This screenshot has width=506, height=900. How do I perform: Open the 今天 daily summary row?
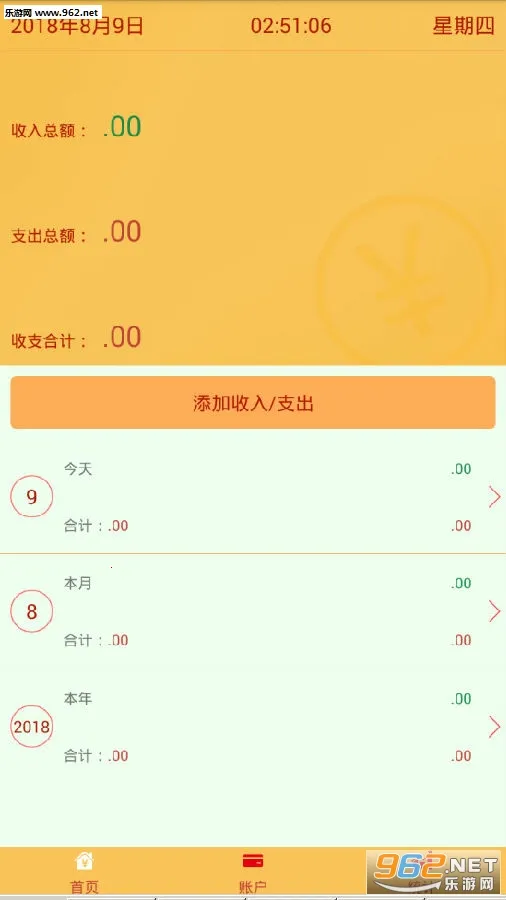[253, 497]
